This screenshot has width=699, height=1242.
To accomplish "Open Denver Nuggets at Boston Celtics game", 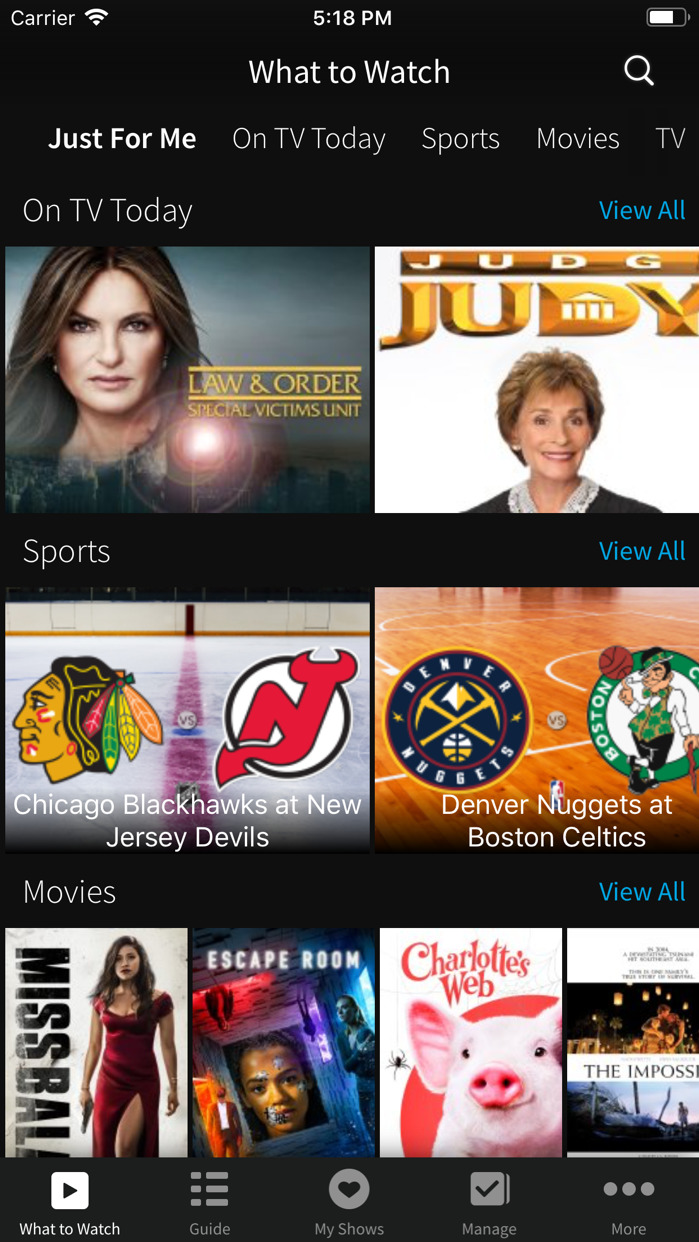I will (536, 720).
